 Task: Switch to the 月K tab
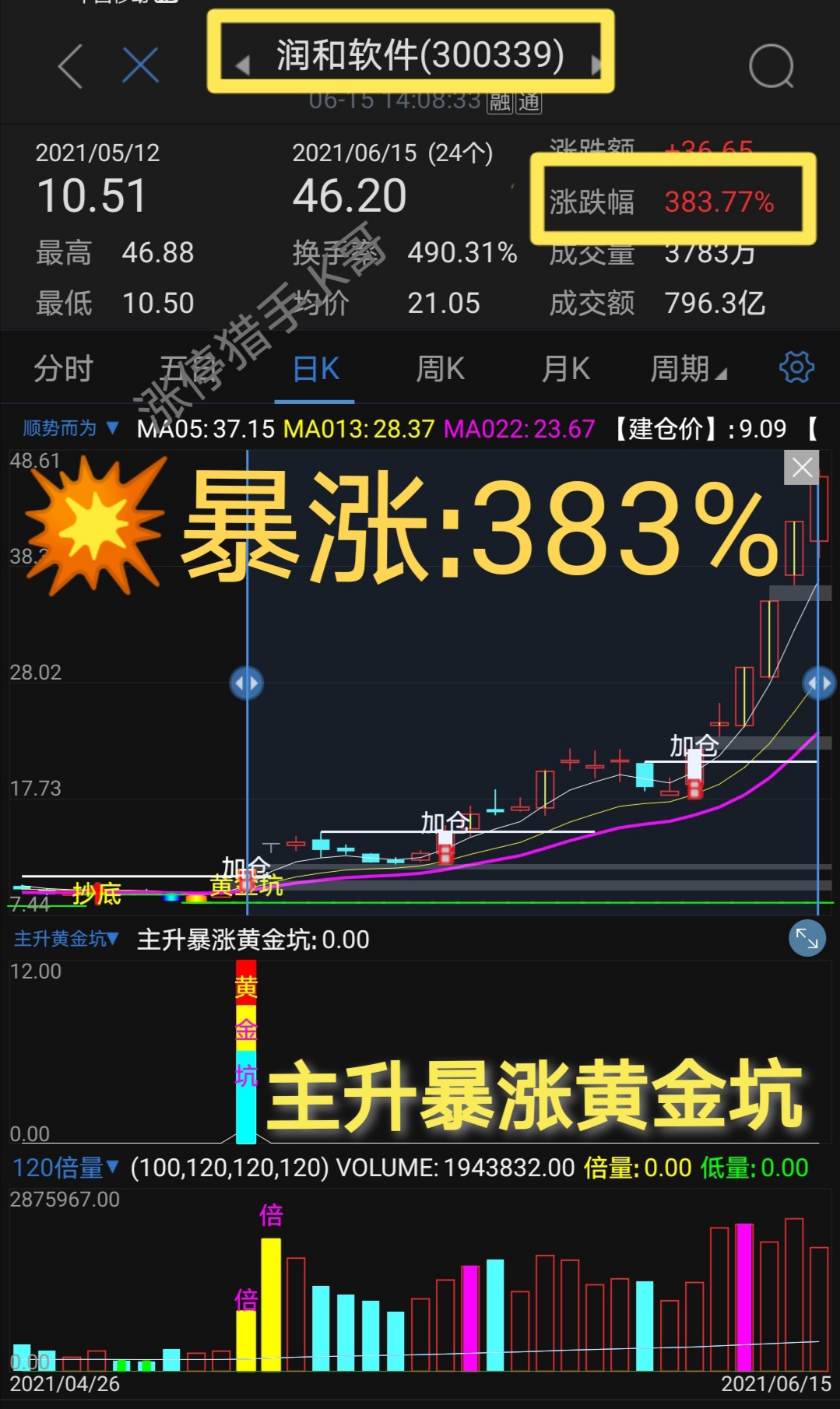coord(565,369)
